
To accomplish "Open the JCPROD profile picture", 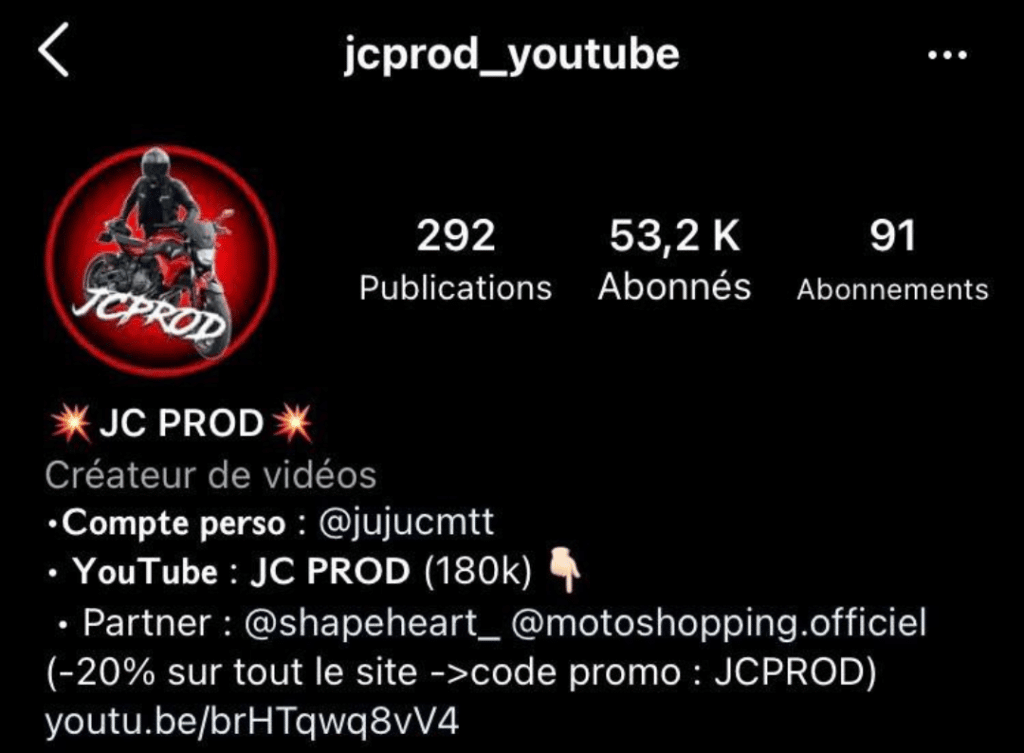I will pyautogui.click(x=160, y=254).
